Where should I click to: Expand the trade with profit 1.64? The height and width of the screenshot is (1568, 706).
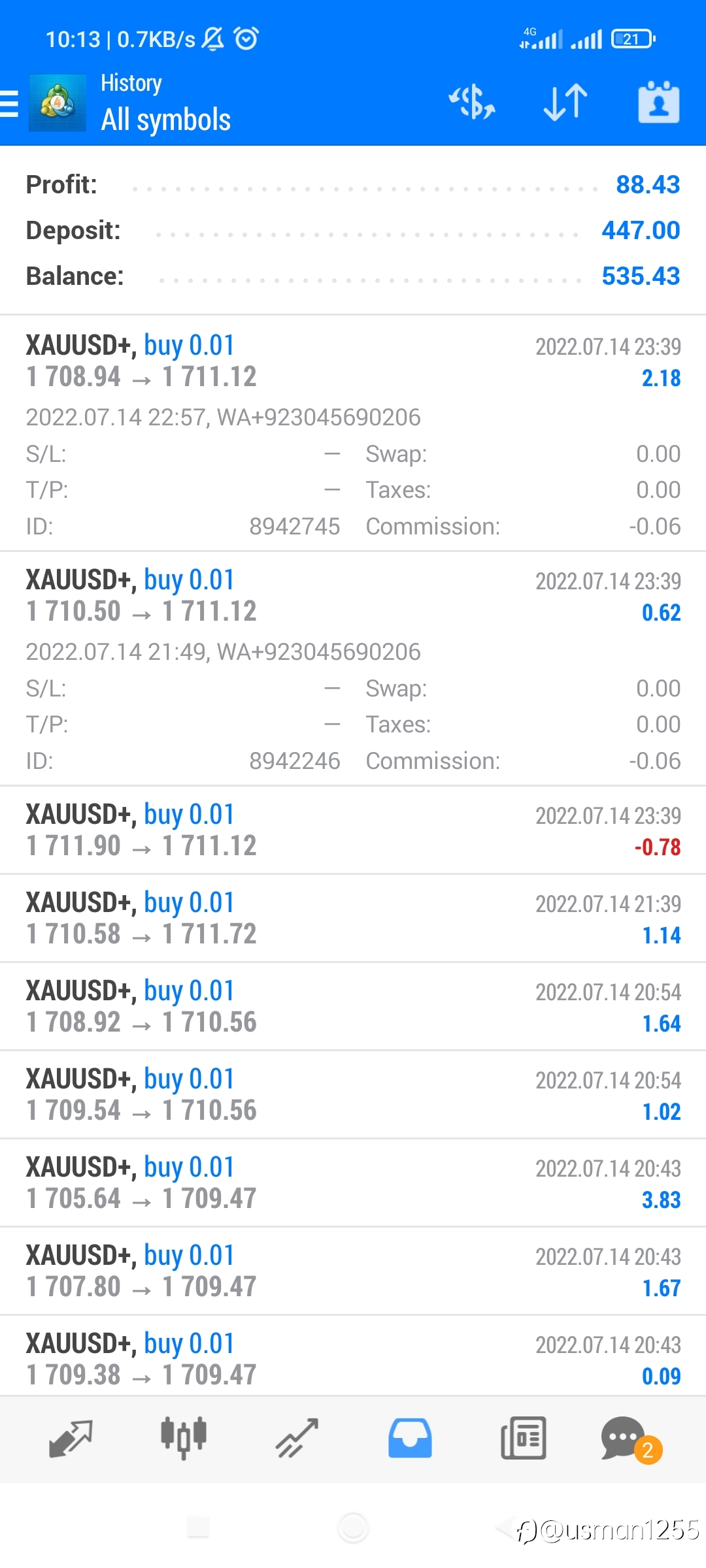(353, 1006)
